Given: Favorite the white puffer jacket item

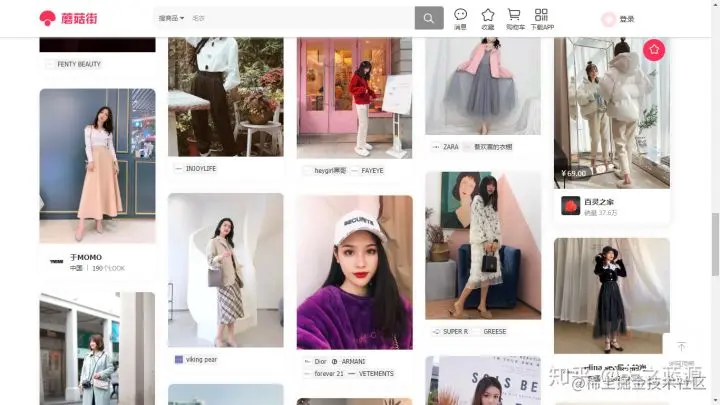Looking at the screenshot, I should click(654, 49).
